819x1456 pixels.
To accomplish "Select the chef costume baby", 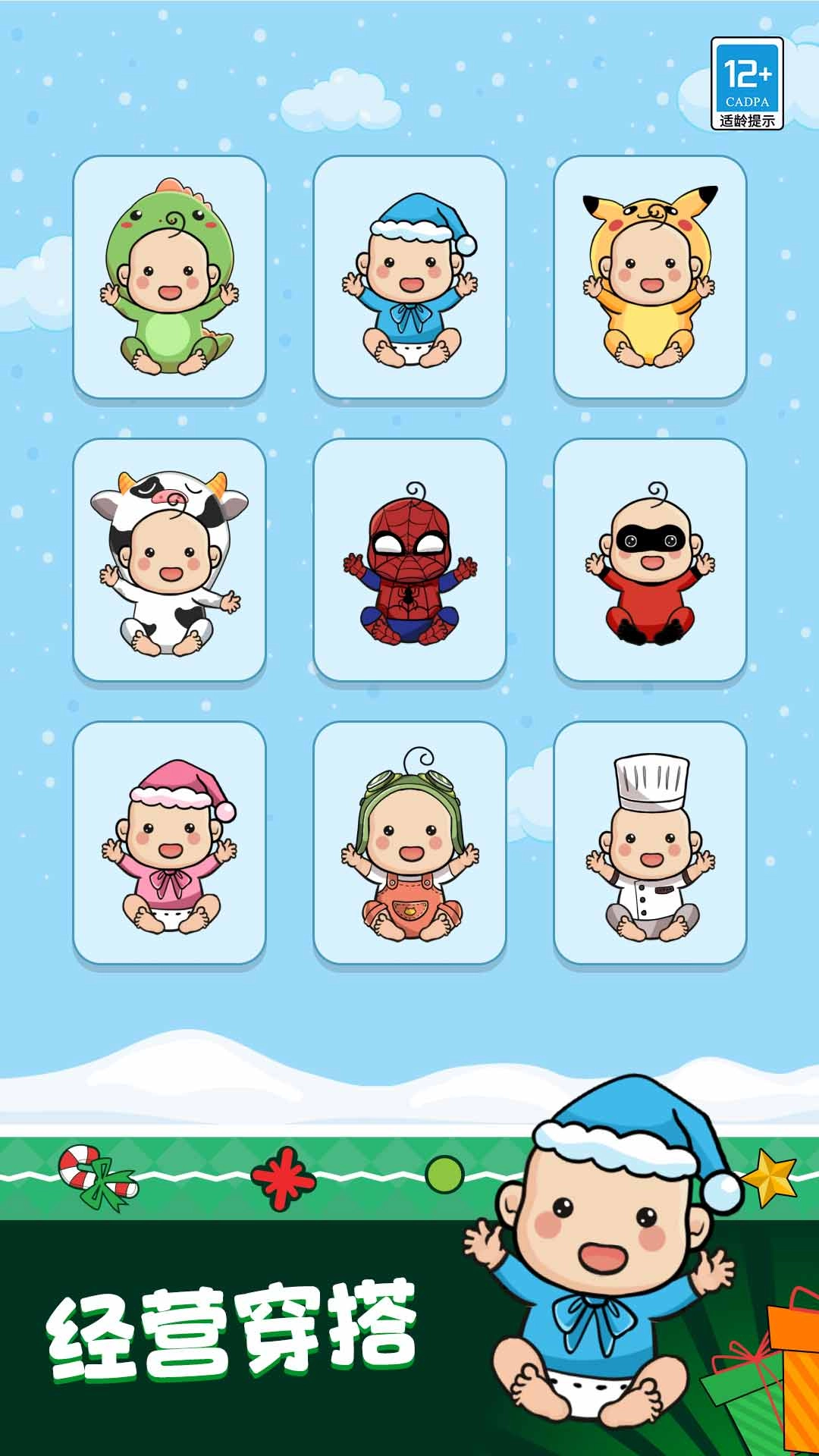I will tap(648, 846).
